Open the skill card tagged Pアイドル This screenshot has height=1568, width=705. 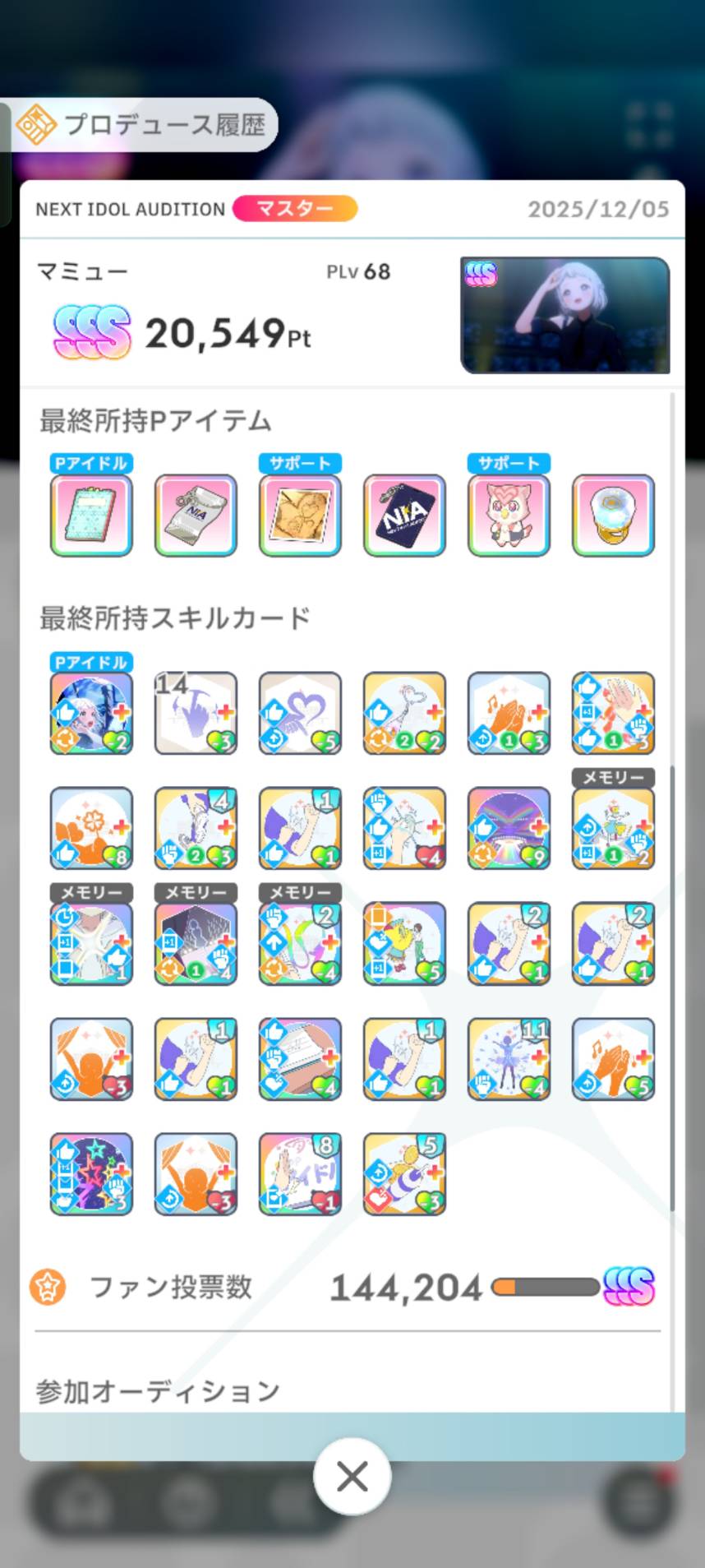pos(91,713)
